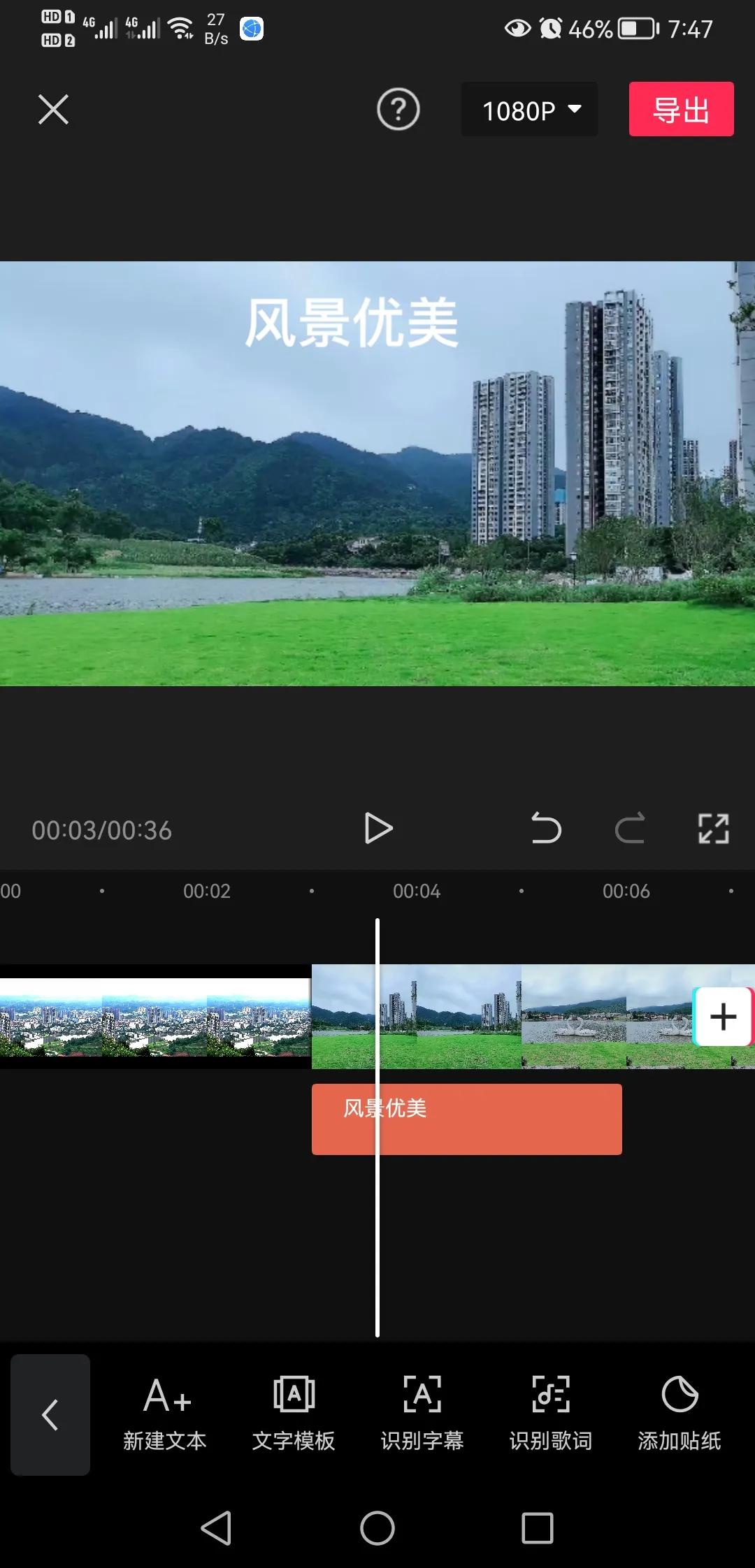Tap the 导出 export button
The height and width of the screenshot is (1568, 755).
(681, 110)
